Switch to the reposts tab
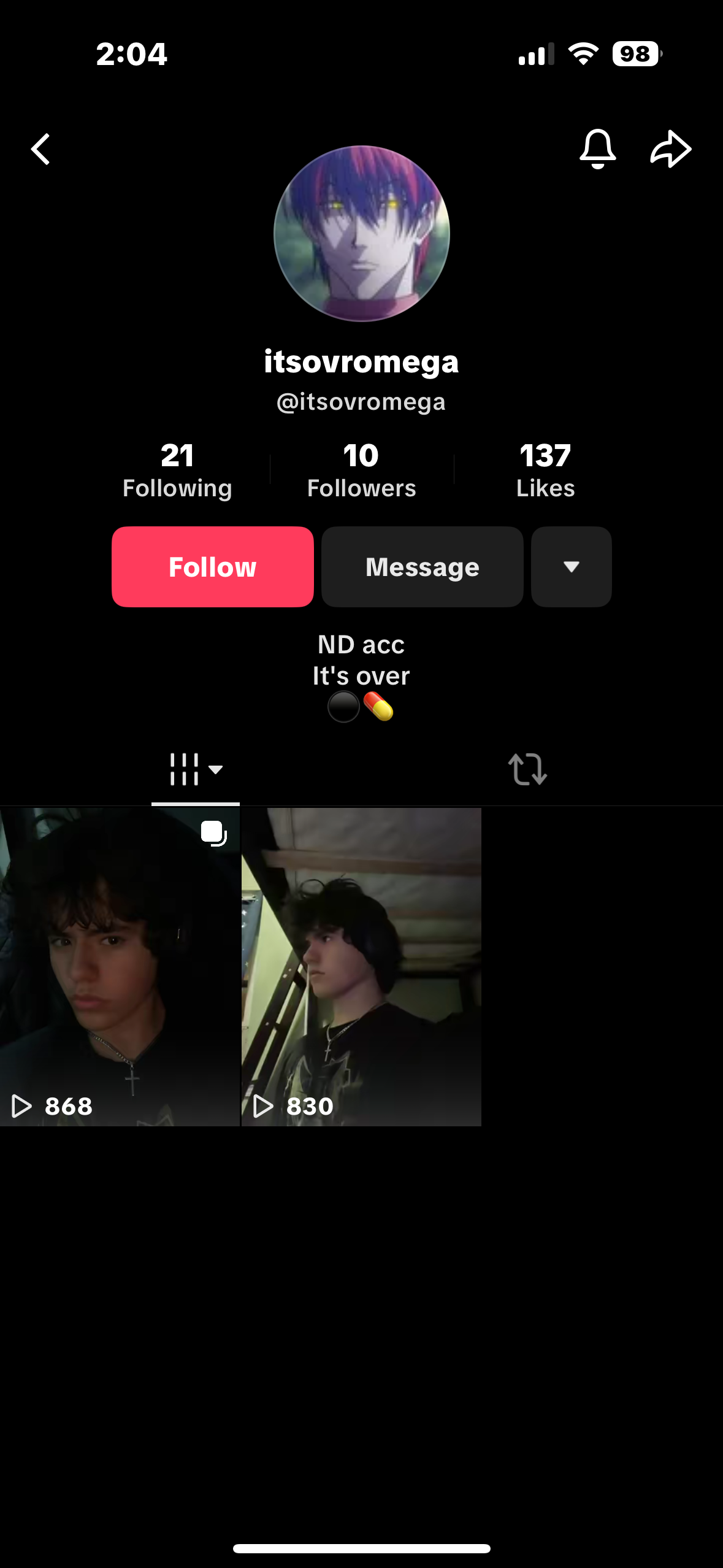Viewport: 723px width, 1568px height. 527,769
